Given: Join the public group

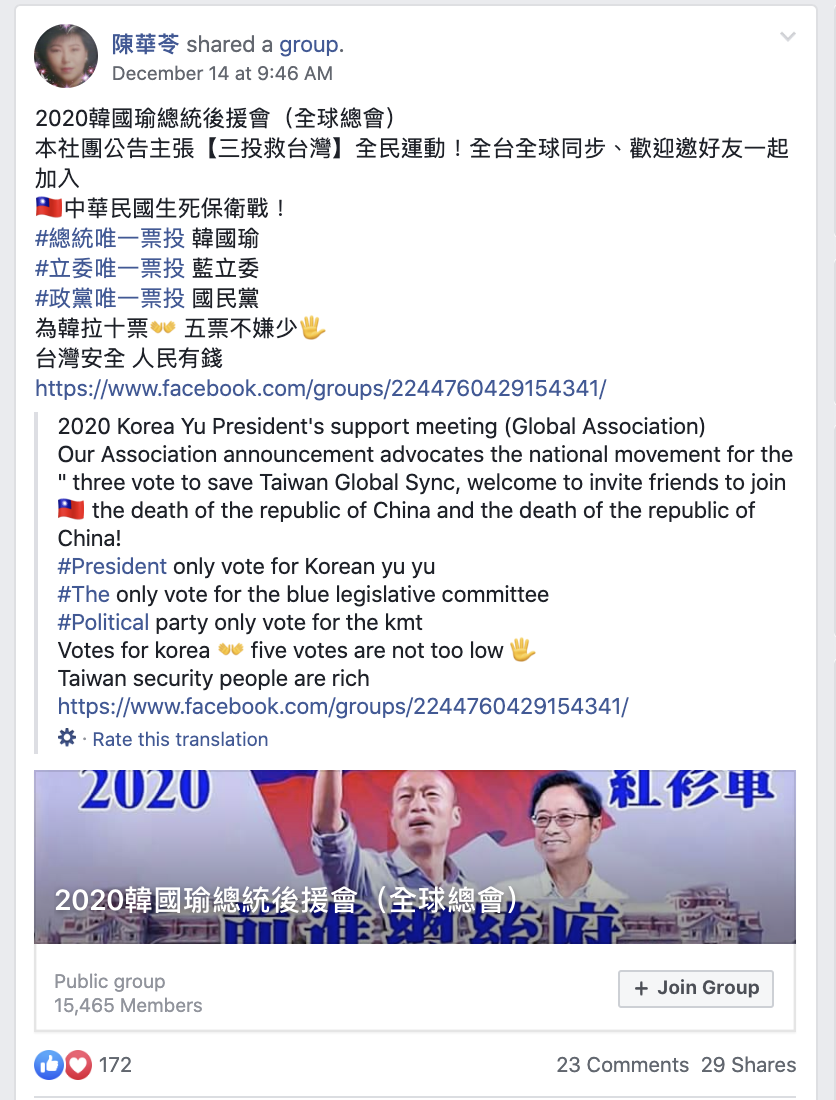Looking at the screenshot, I should [695, 988].
